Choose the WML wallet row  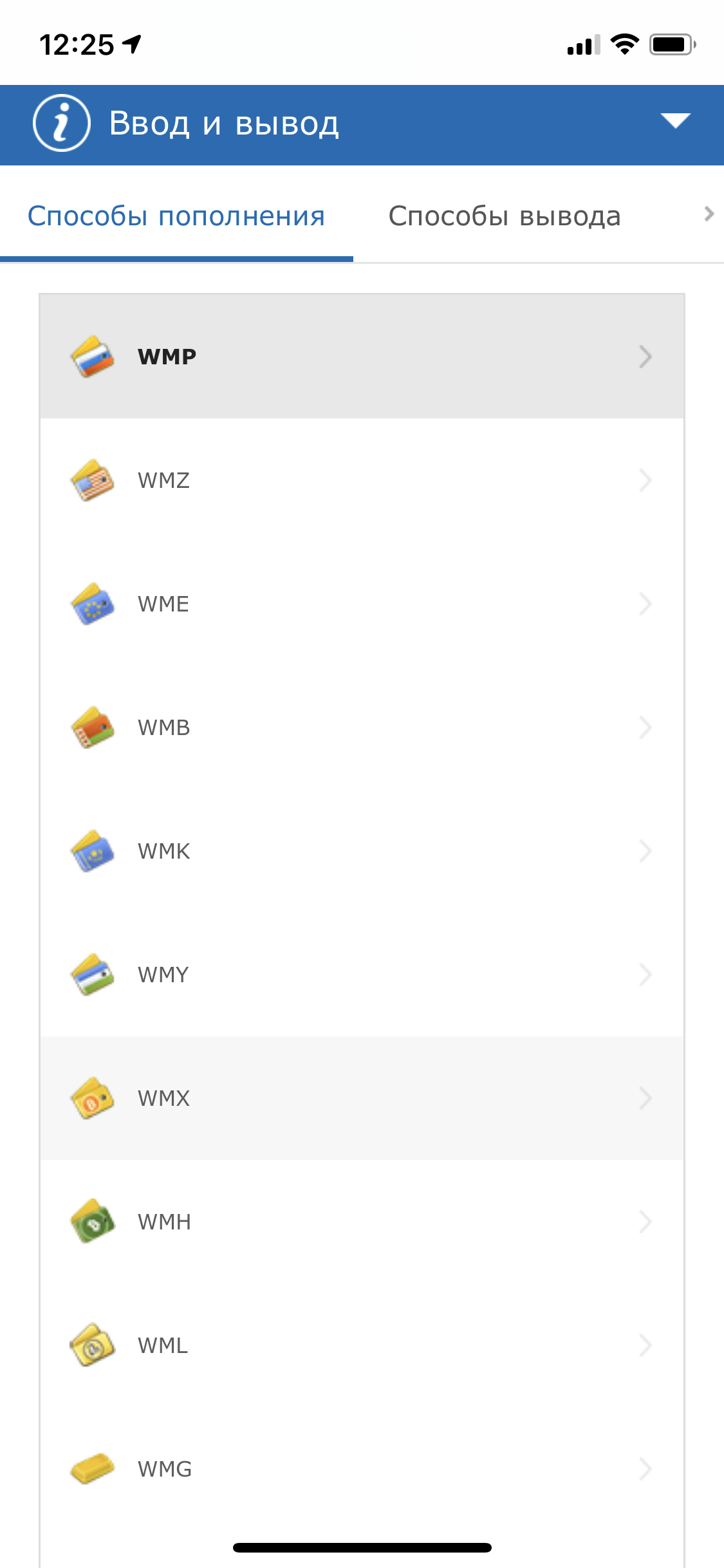point(361,1345)
